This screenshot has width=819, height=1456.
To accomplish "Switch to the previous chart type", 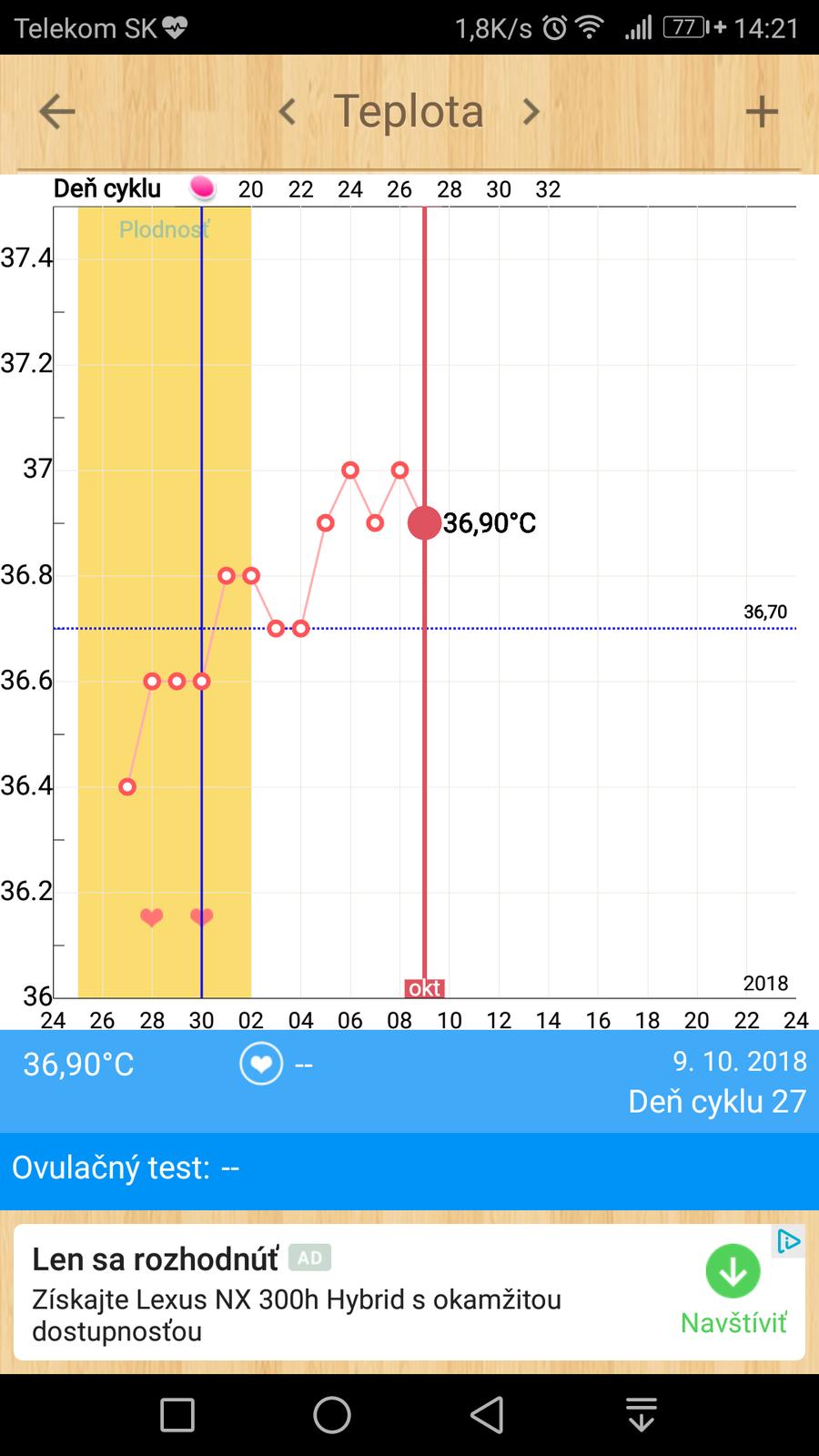I will (x=288, y=112).
